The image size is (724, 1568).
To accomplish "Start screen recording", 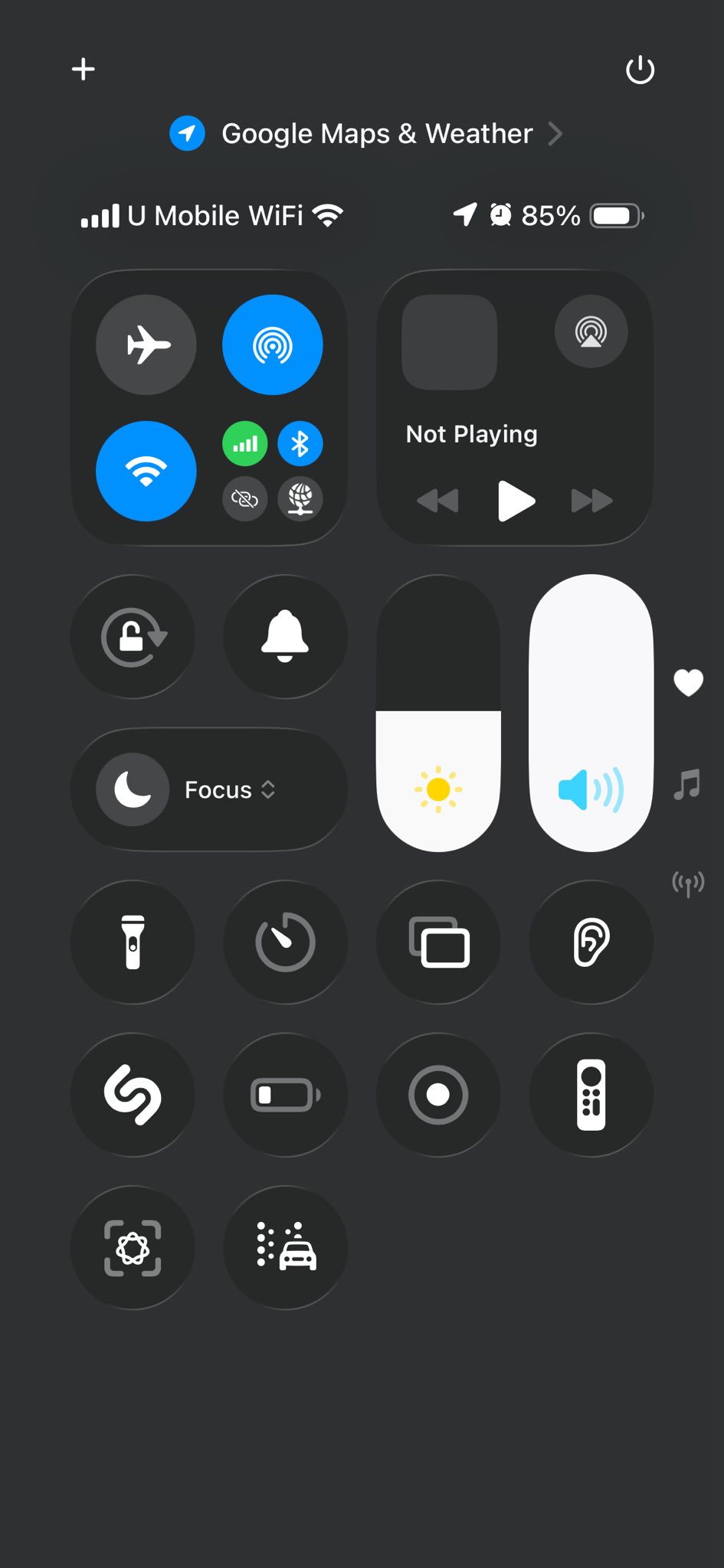I will point(438,1095).
